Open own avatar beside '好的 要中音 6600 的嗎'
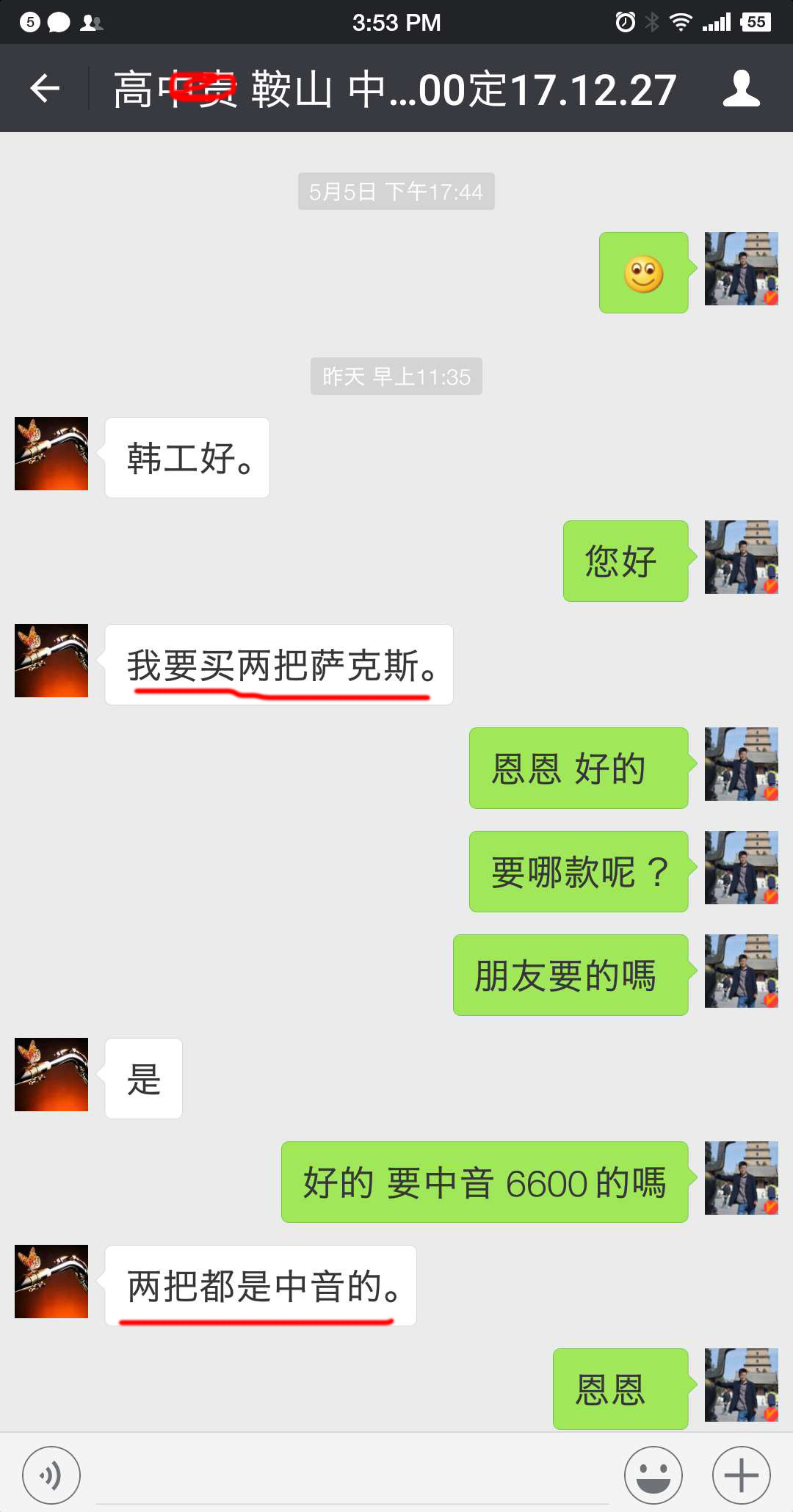Image resolution: width=793 pixels, height=1512 pixels. click(741, 1178)
